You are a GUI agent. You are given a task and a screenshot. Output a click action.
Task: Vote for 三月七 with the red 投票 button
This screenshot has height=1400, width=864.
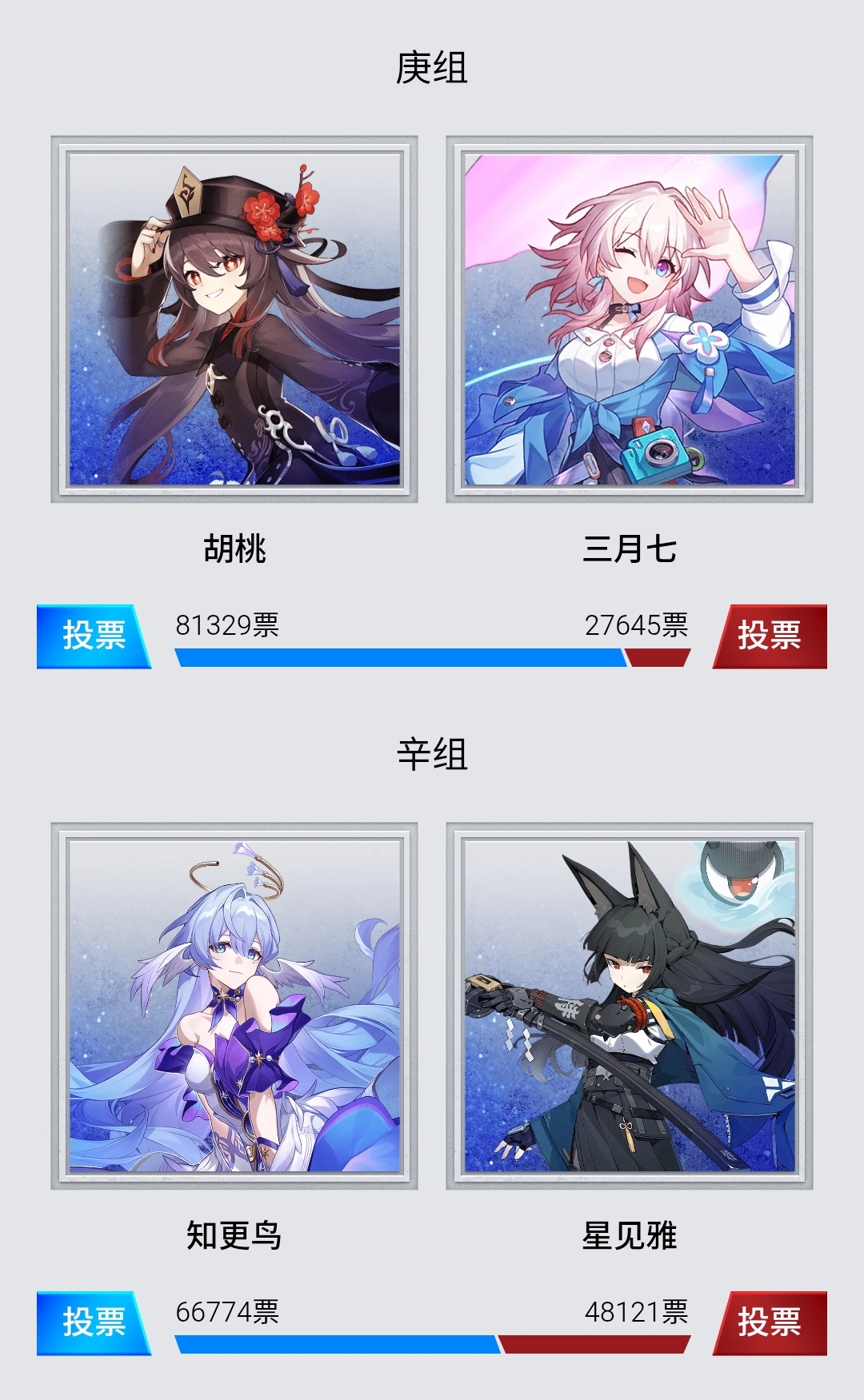770,636
